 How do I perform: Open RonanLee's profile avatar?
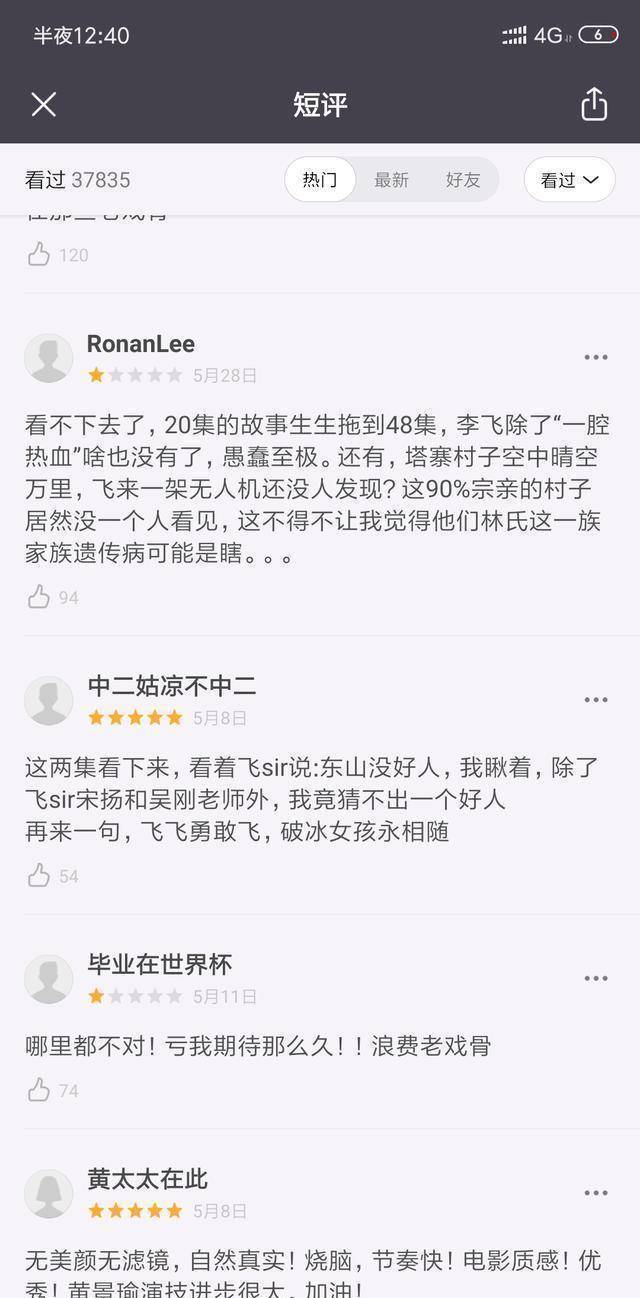48,358
